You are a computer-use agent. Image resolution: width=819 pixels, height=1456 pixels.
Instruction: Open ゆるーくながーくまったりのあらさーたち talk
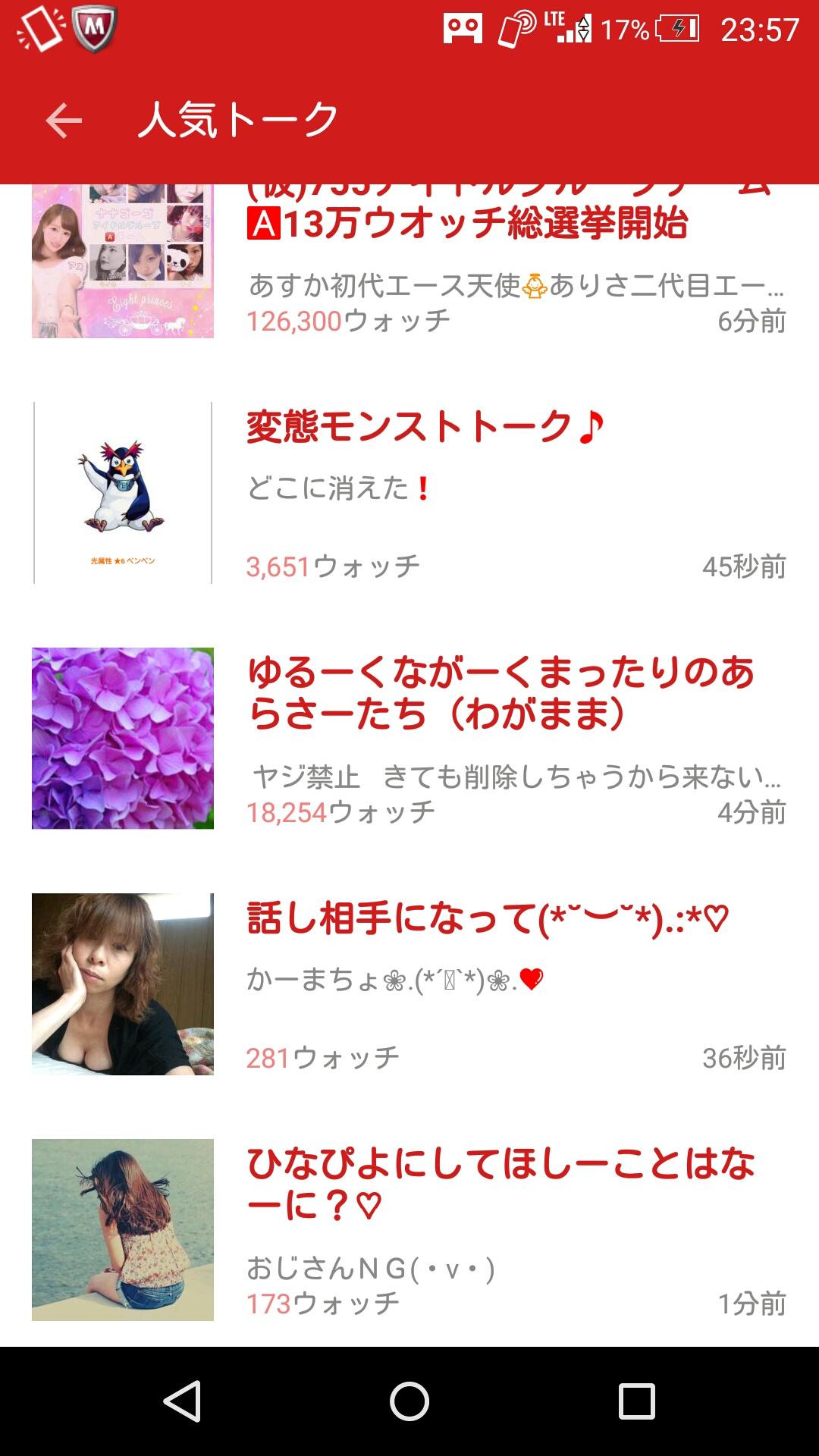409,739
